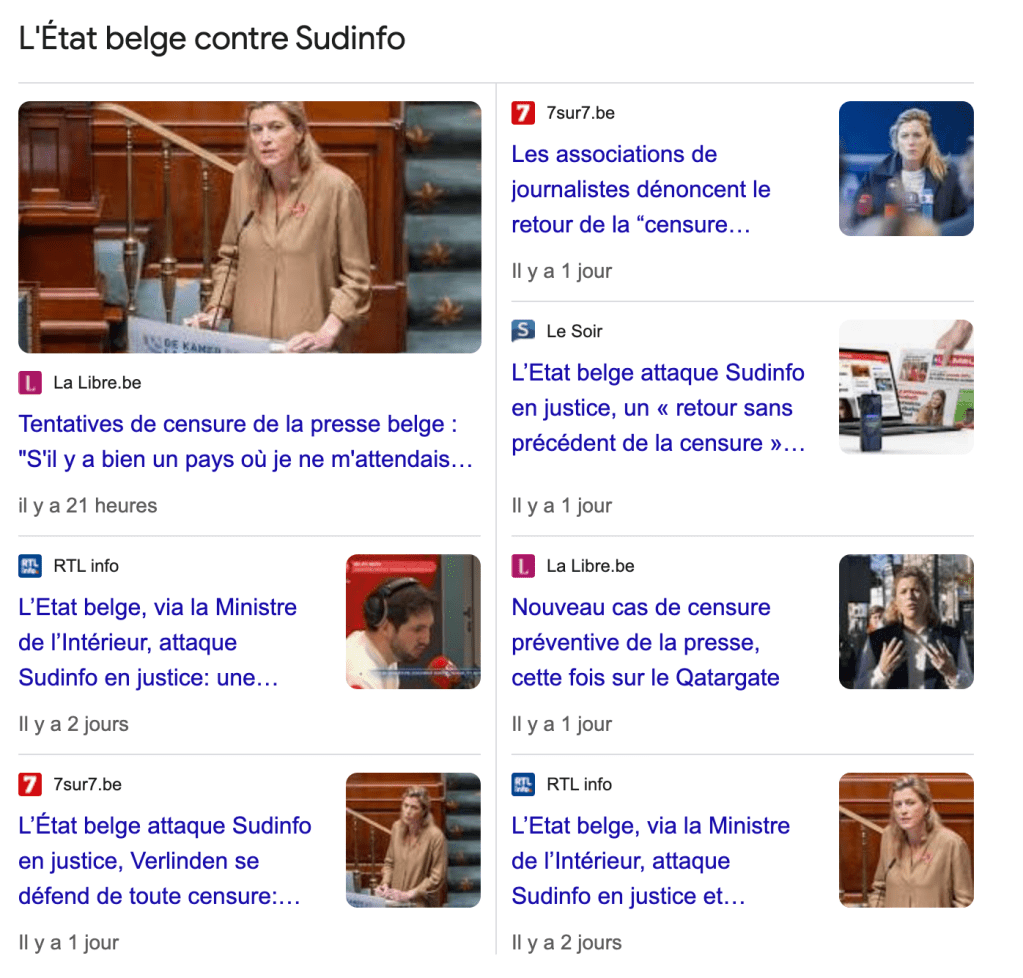The image size is (1023, 978).
Task: Open the large La Libre.be featured photo
Action: coord(249,227)
